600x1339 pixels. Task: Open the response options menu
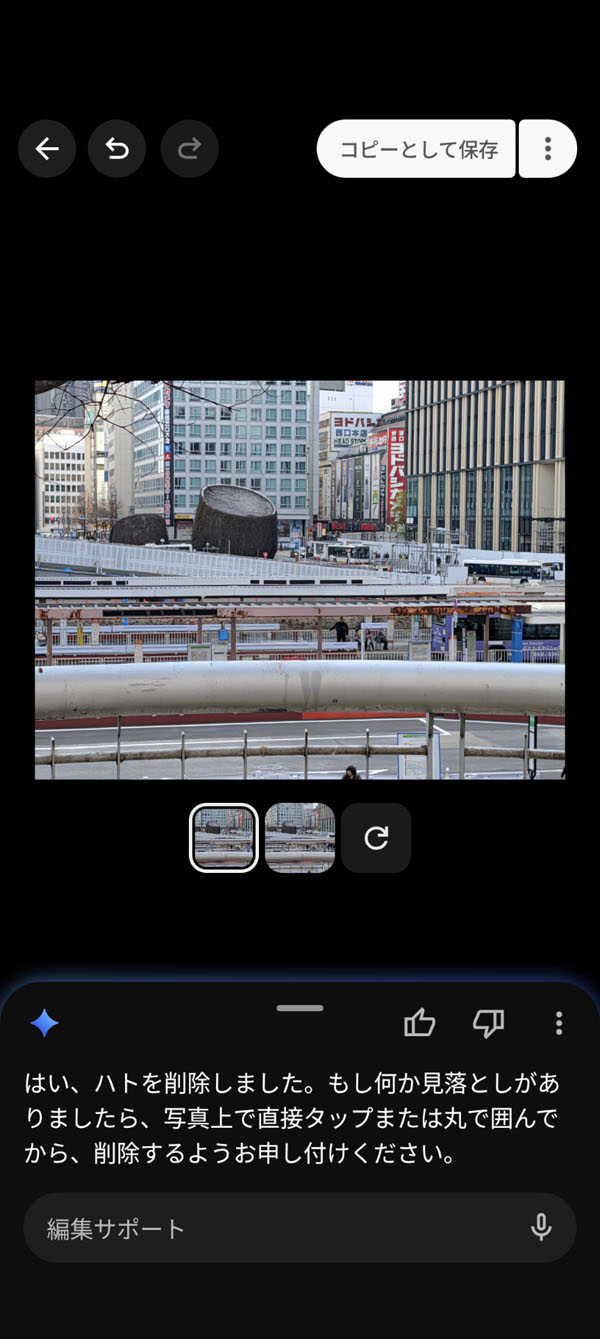(x=558, y=1022)
